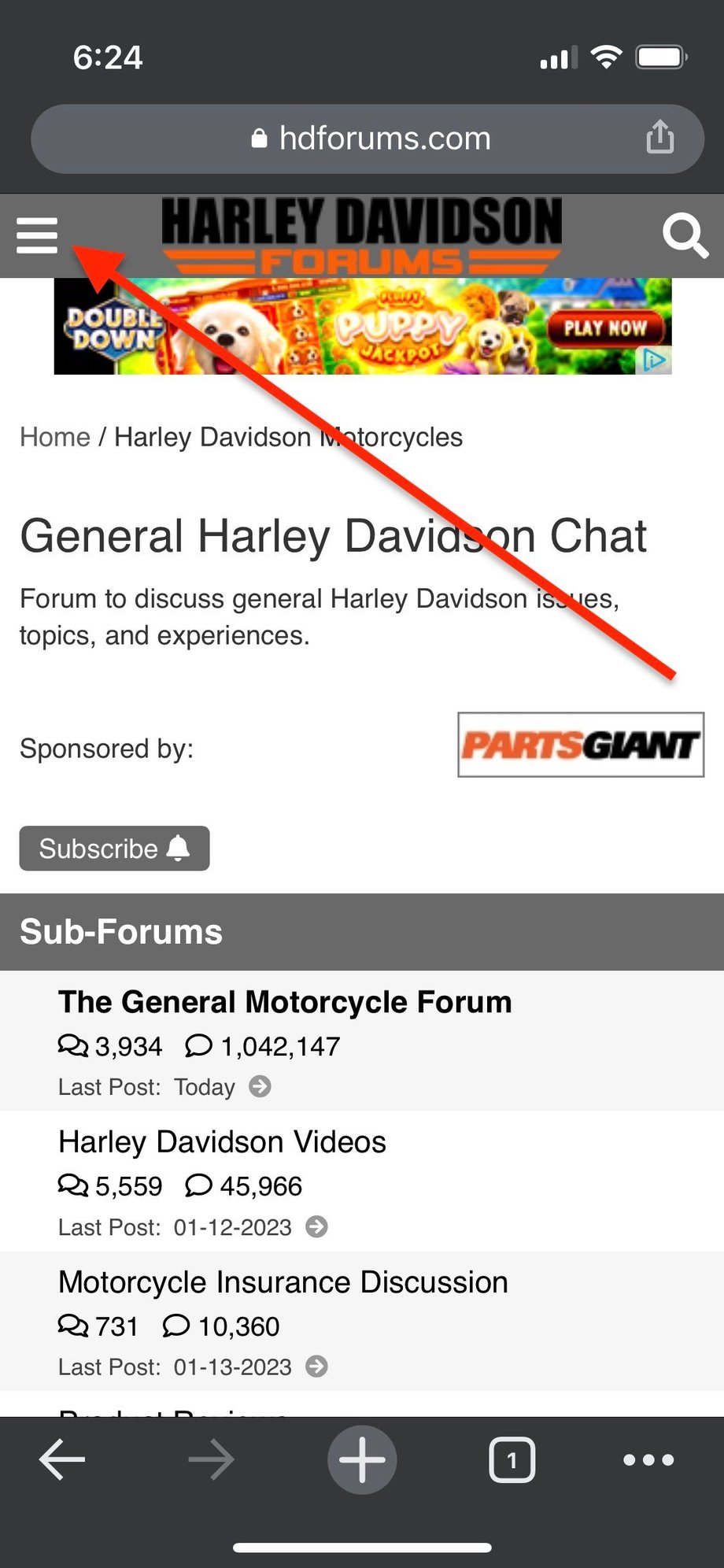Go back in the browser
The height and width of the screenshot is (1568, 724).
click(61, 1460)
